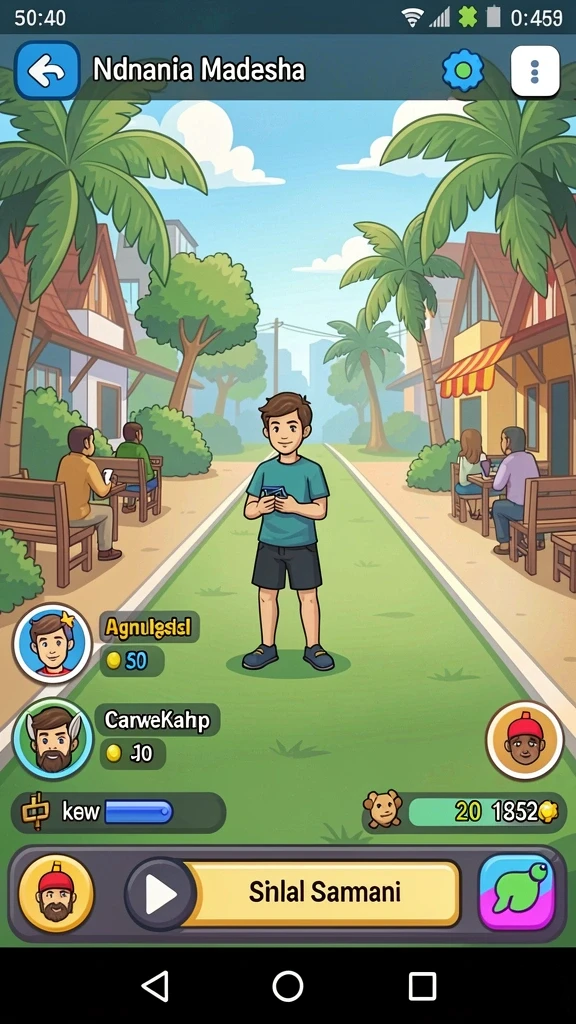This screenshot has width=576, height=1024.
Task: Tap the bearded red-cap avatar in the bottom bar
Action: 56,893
